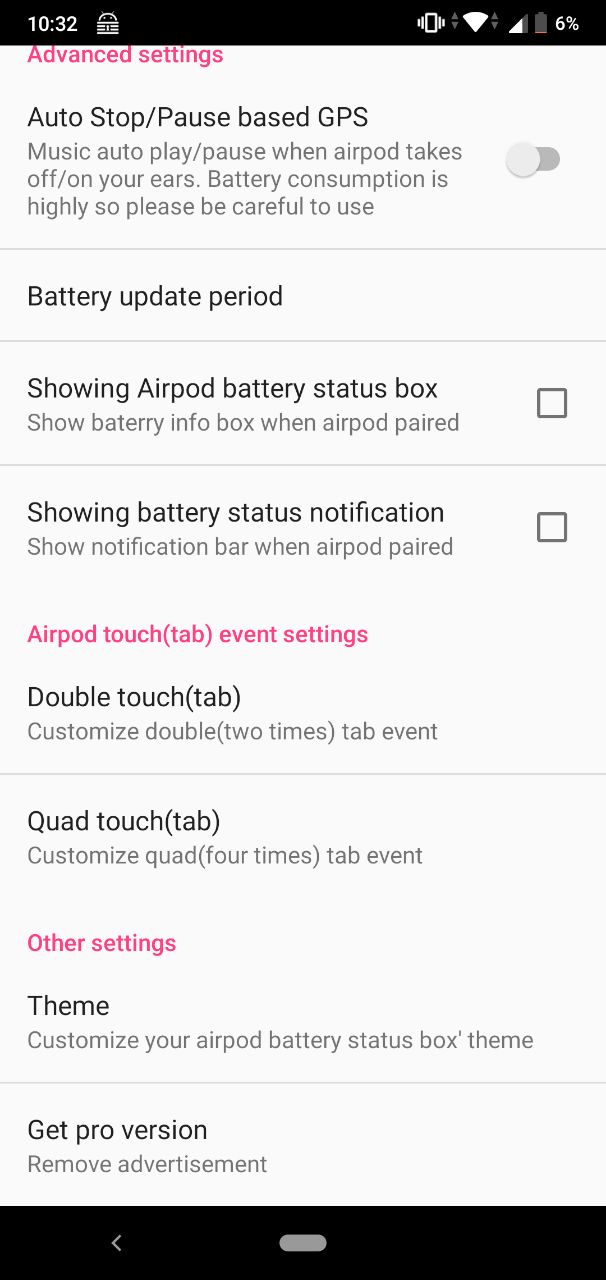Viewport: 606px width, 1280px height.
Task: Open Quad touch(tab) customization
Action: (303, 837)
